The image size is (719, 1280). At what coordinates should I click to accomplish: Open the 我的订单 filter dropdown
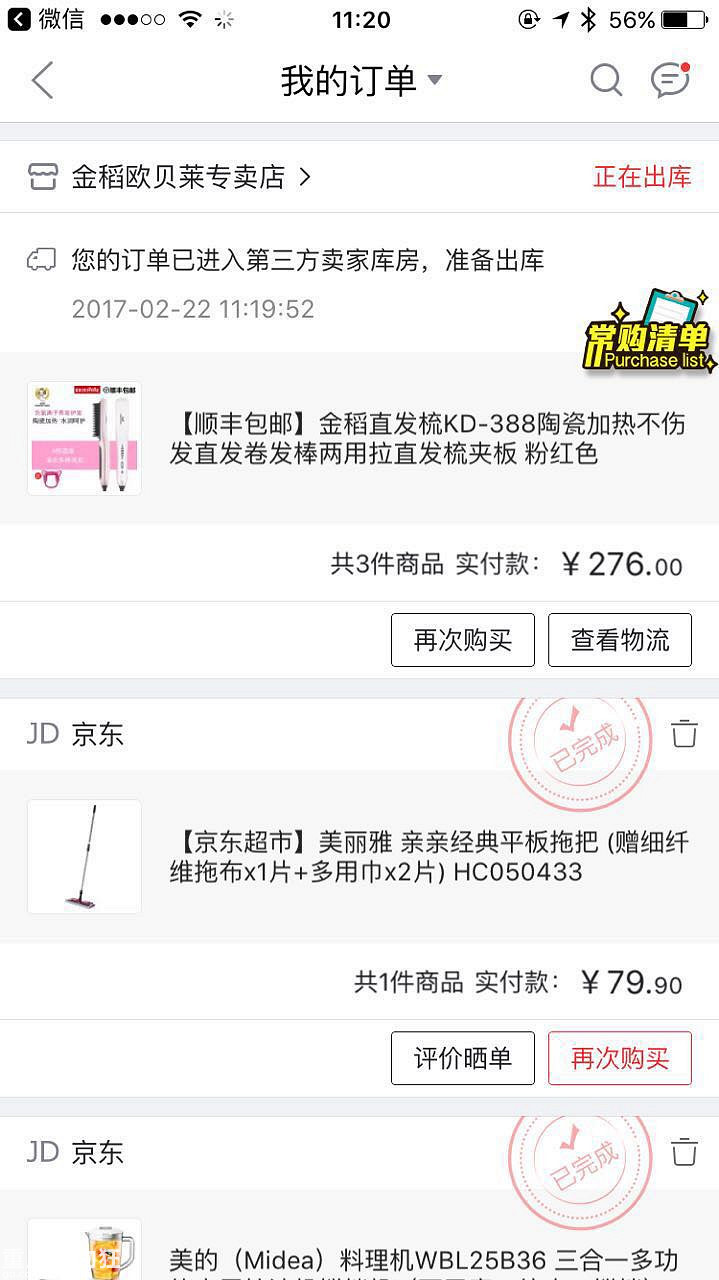(x=360, y=80)
